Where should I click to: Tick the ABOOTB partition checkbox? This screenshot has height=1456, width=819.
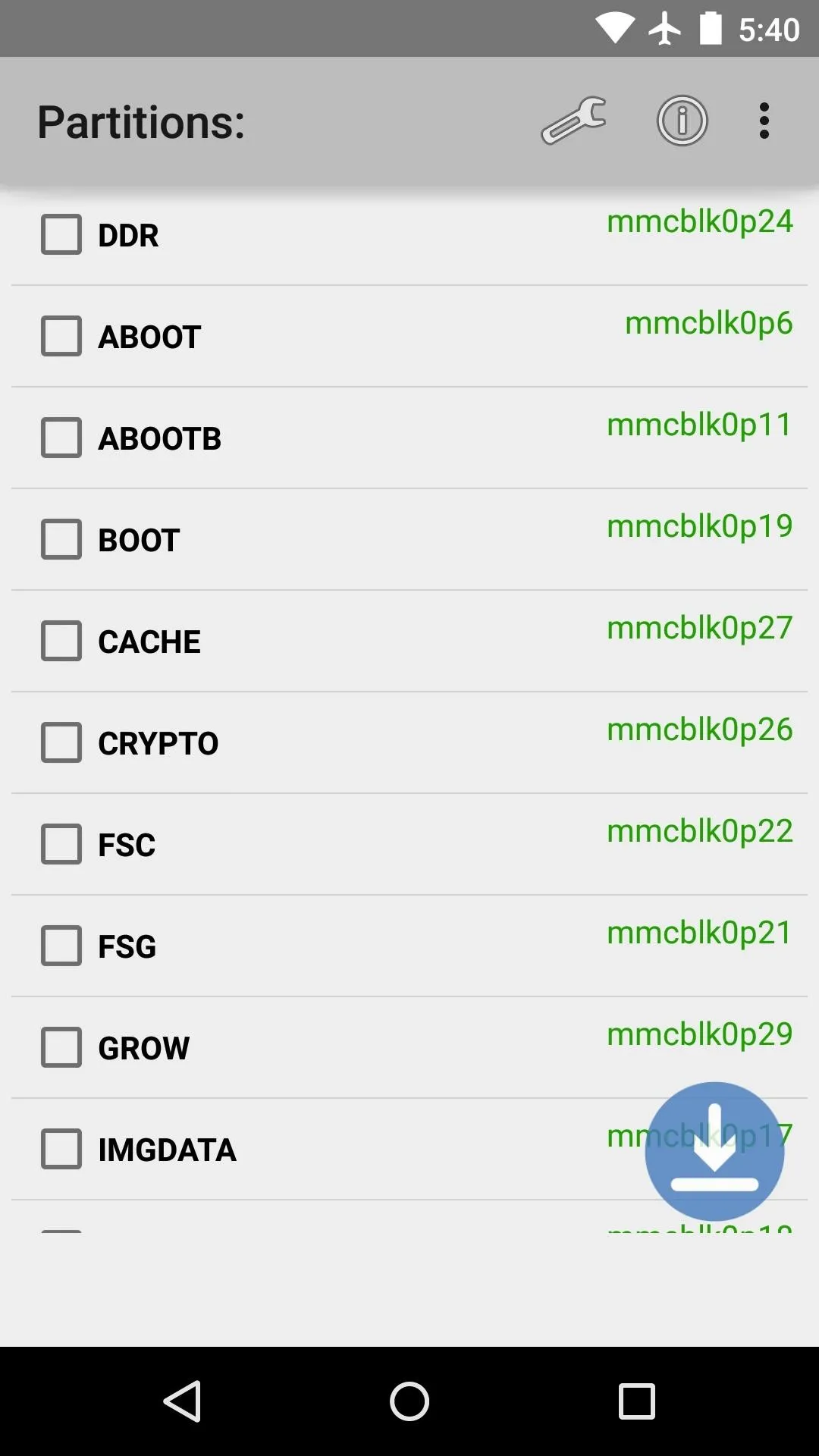(61, 438)
